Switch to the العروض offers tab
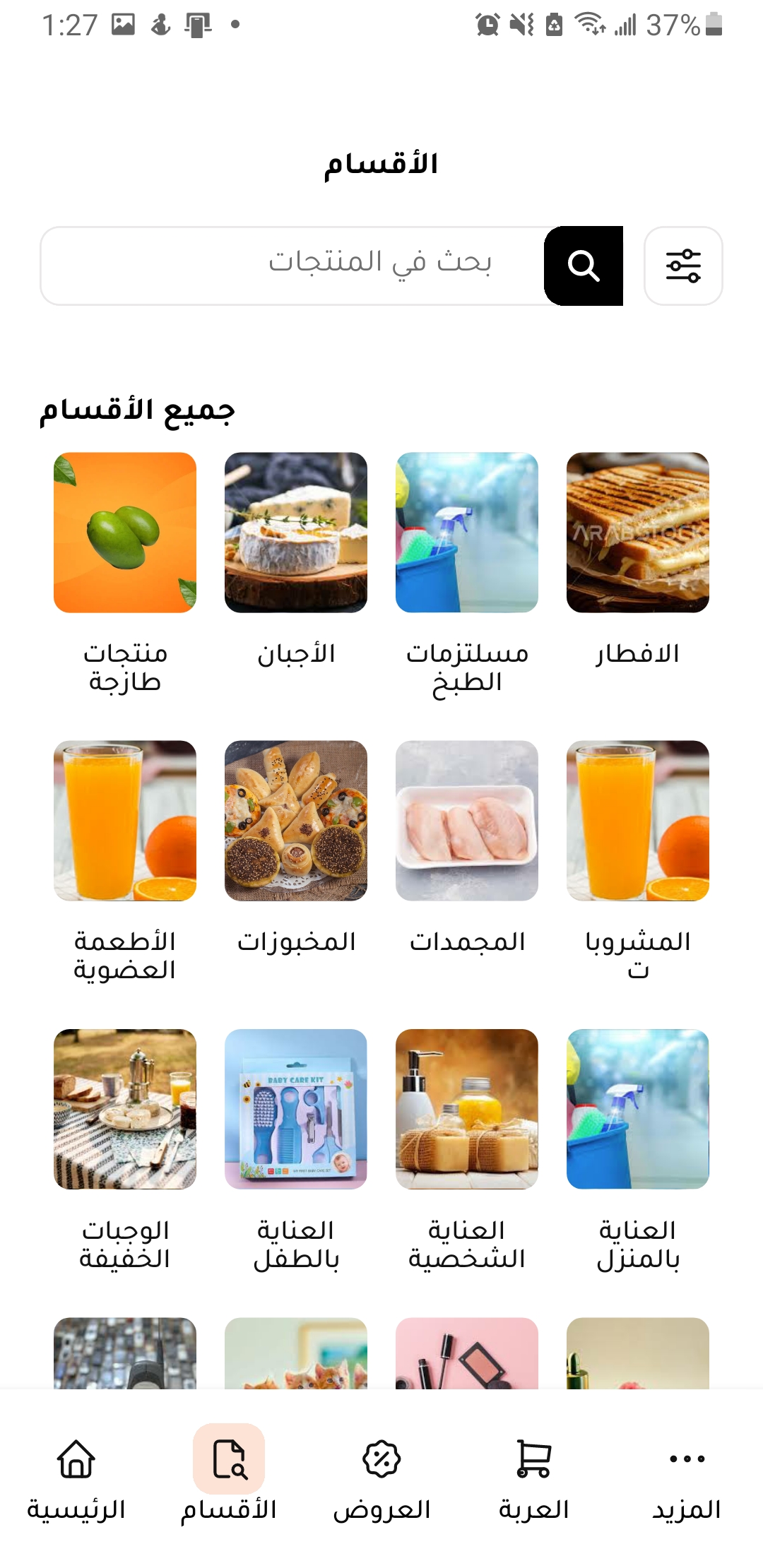This screenshot has height=1568, width=763. 381,1476
